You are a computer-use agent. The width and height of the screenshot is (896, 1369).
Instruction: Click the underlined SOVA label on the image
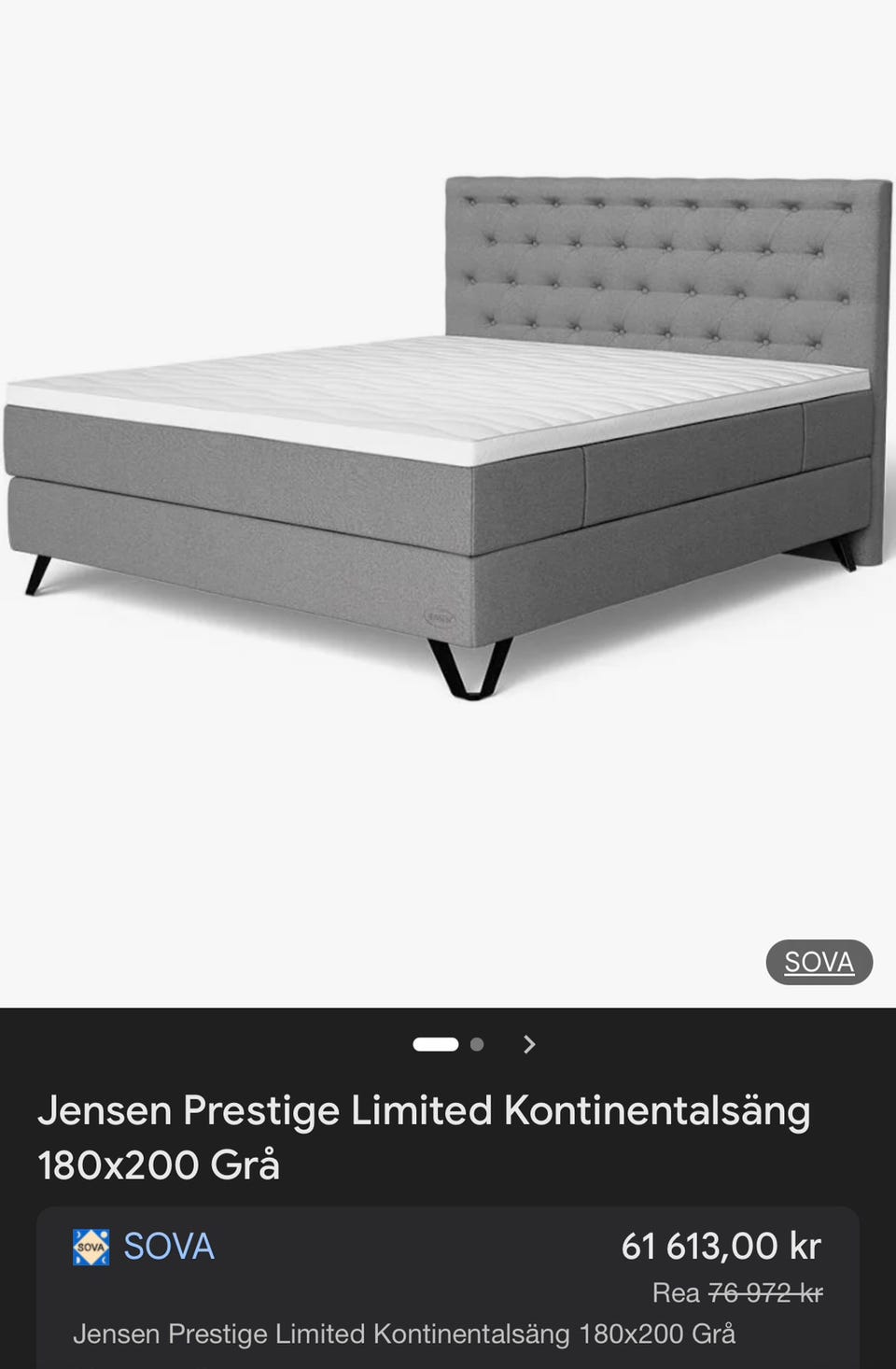tap(819, 961)
